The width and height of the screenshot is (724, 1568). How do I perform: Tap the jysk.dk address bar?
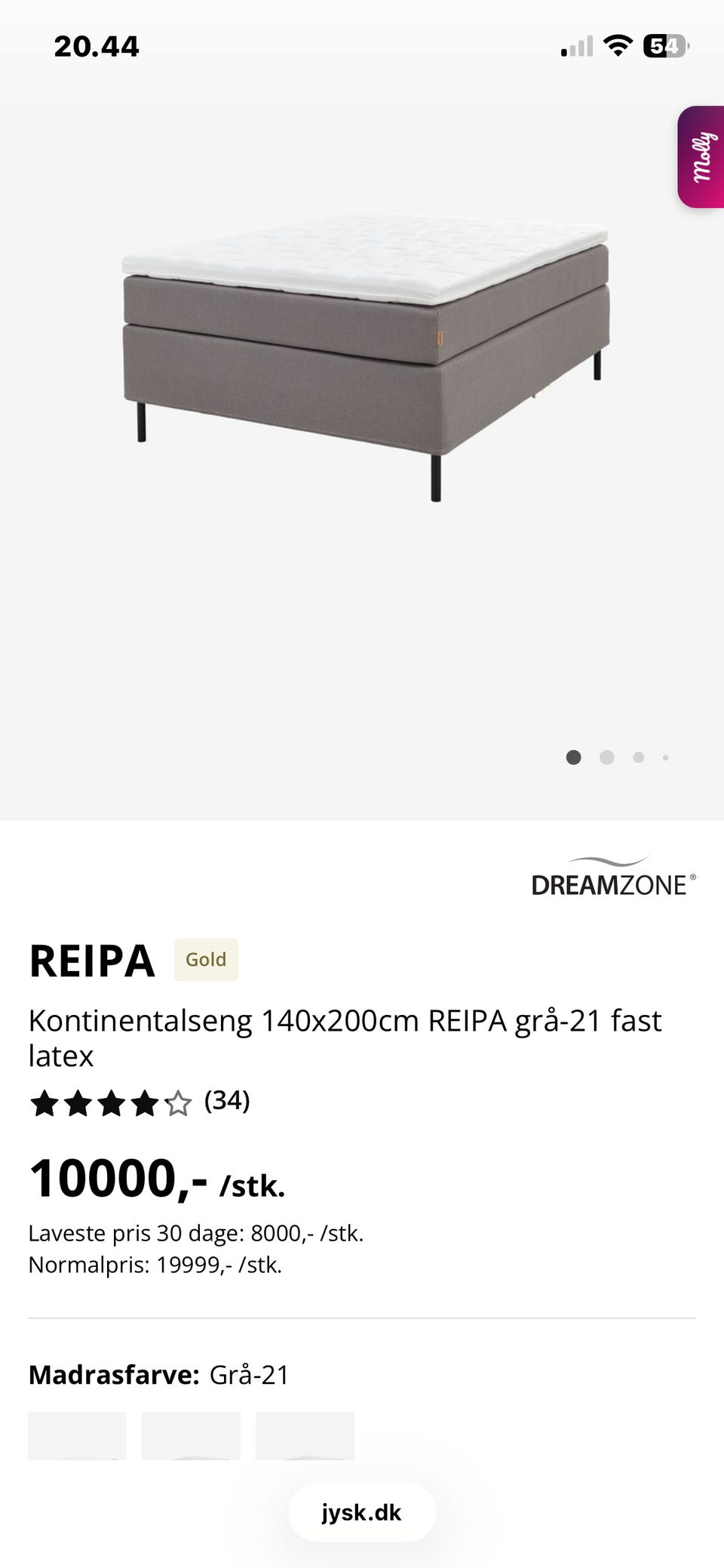pyautogui.click(x=362, y=1512)
